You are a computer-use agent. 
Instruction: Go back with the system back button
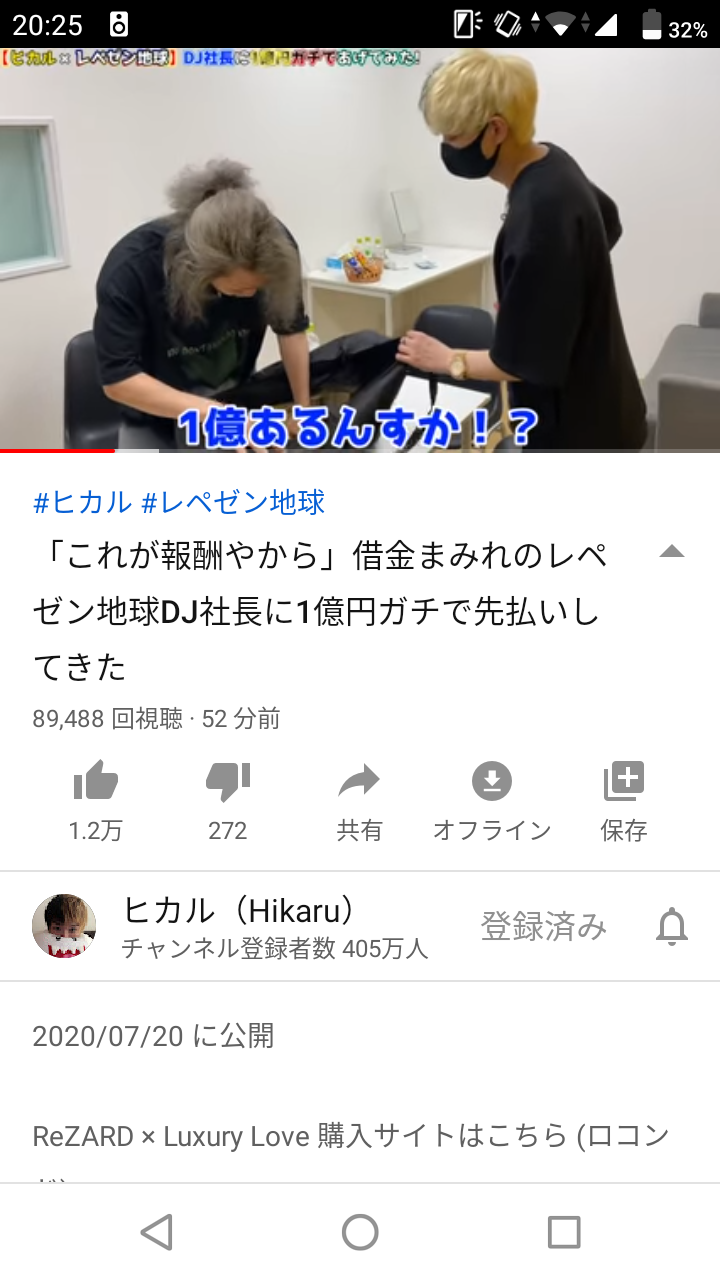[157, 1232]
